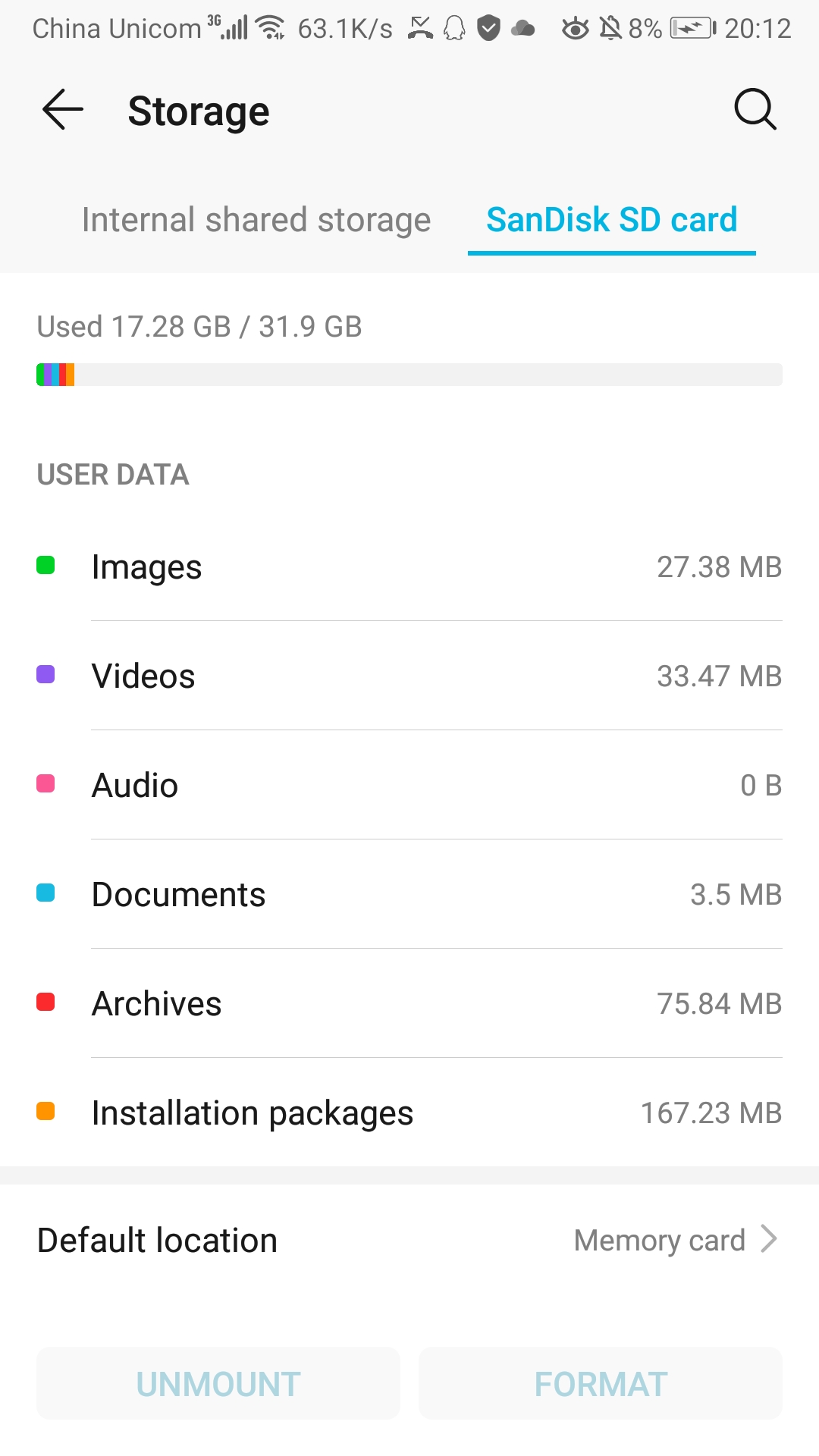
Task: Show Documents on the SD card
Action: coord(409,894)
